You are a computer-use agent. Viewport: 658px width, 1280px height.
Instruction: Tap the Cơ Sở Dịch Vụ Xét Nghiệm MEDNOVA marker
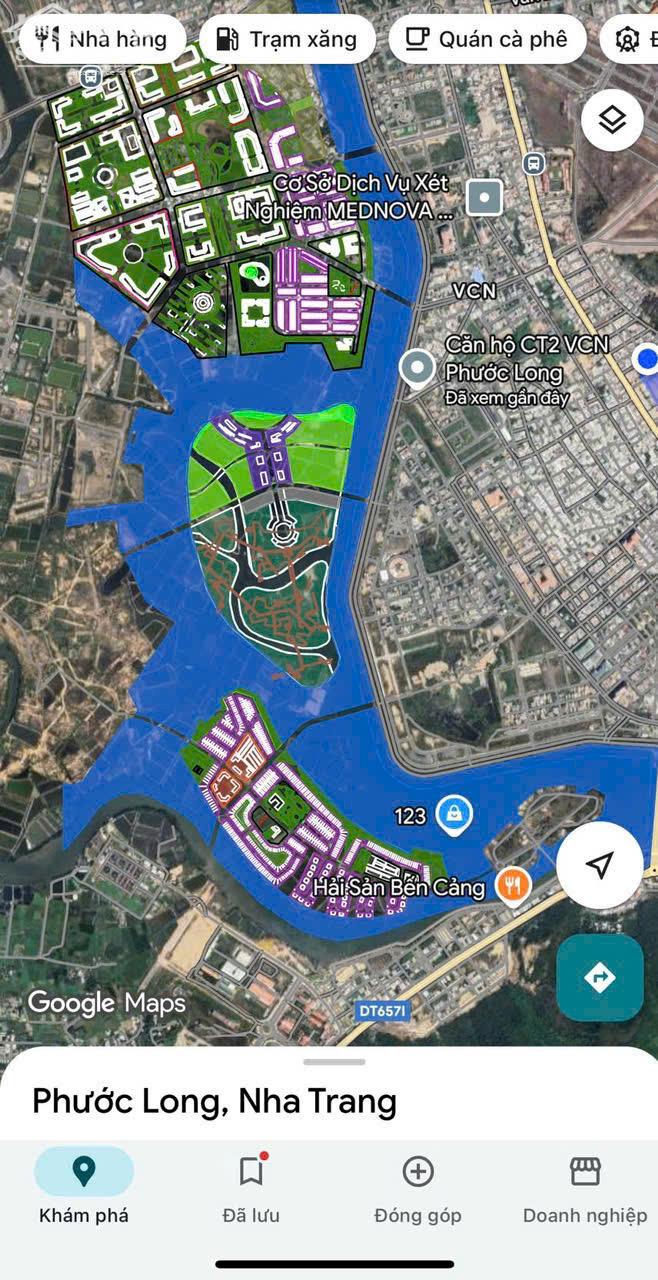[x=485, y=198]
